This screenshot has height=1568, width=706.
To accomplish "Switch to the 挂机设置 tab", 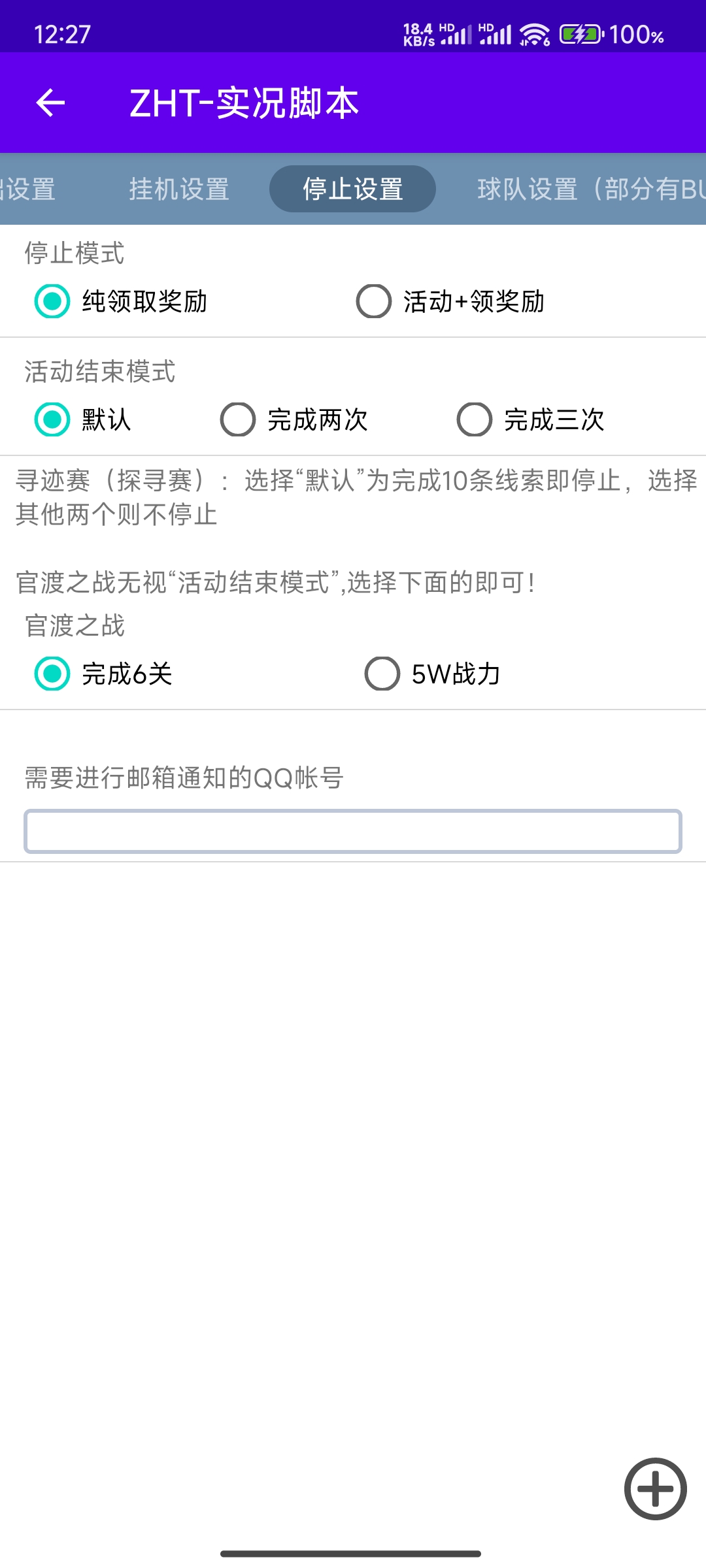I will point(178,189).
